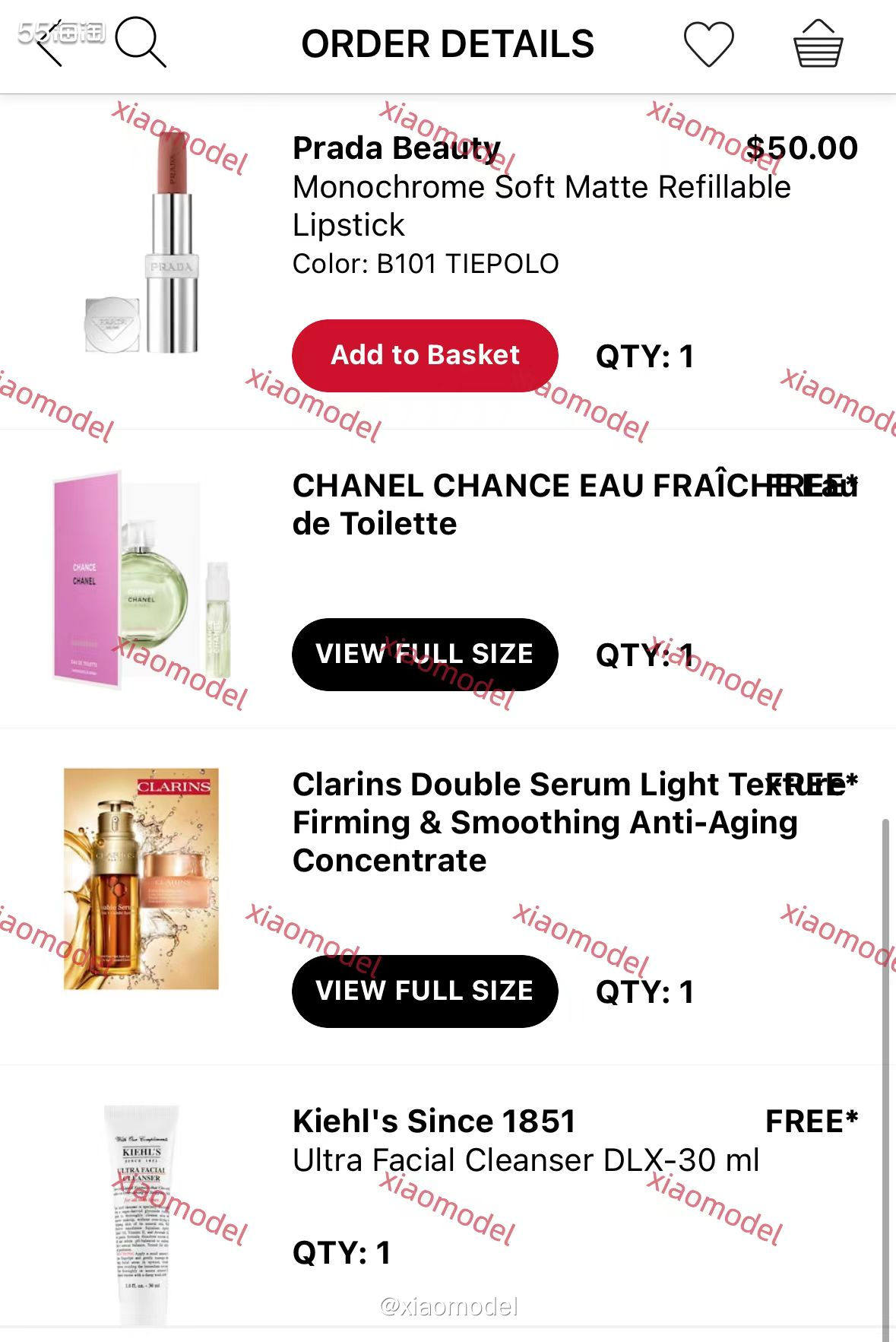View full size of Clarins Double Serum
Screen dimensions: 896x1342
425,991
